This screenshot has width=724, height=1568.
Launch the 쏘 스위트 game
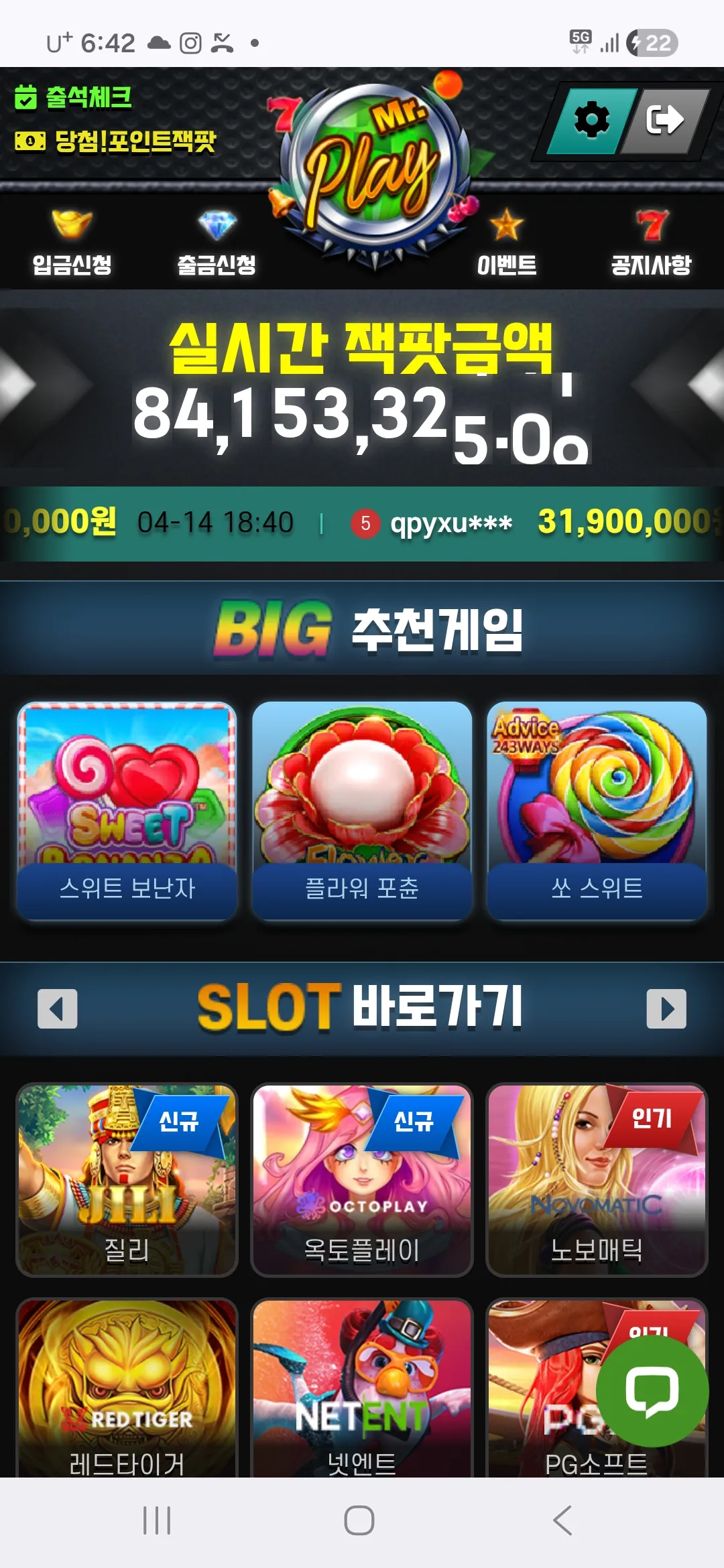coord(597,811)
